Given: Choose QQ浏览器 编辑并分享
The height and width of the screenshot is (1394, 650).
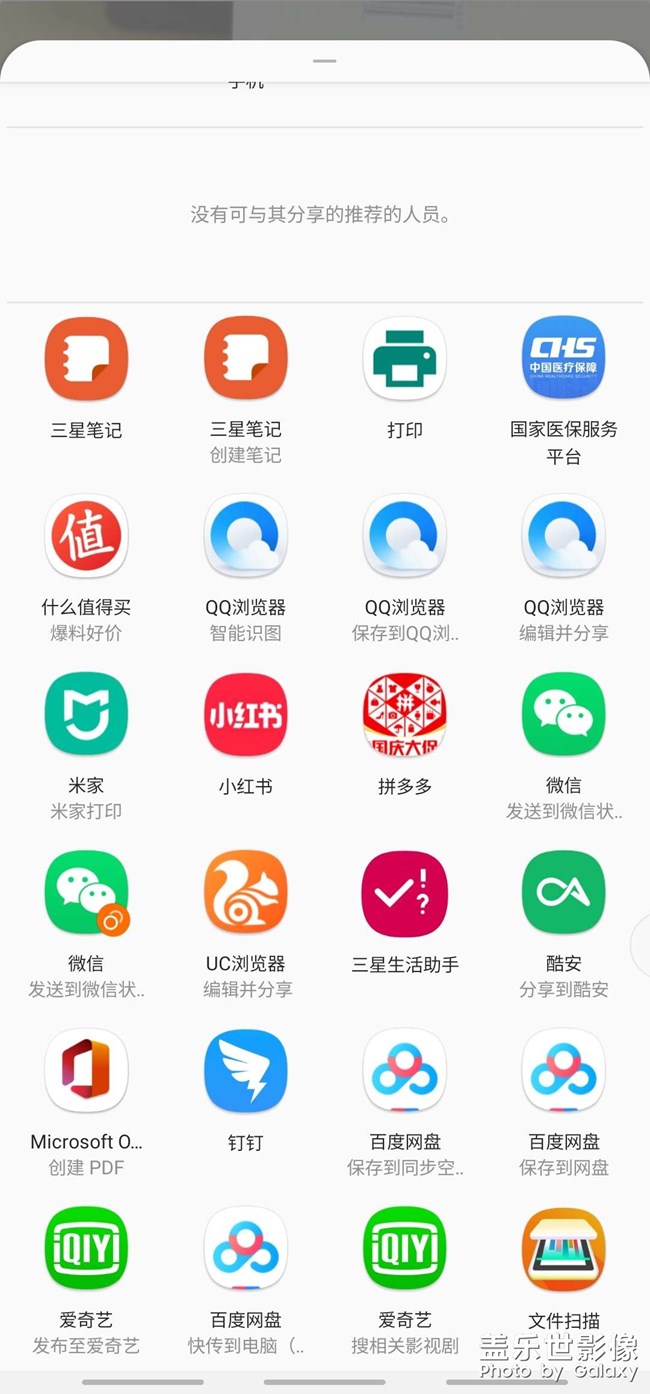Looking at the screenshot, I should tap(563, 537).
